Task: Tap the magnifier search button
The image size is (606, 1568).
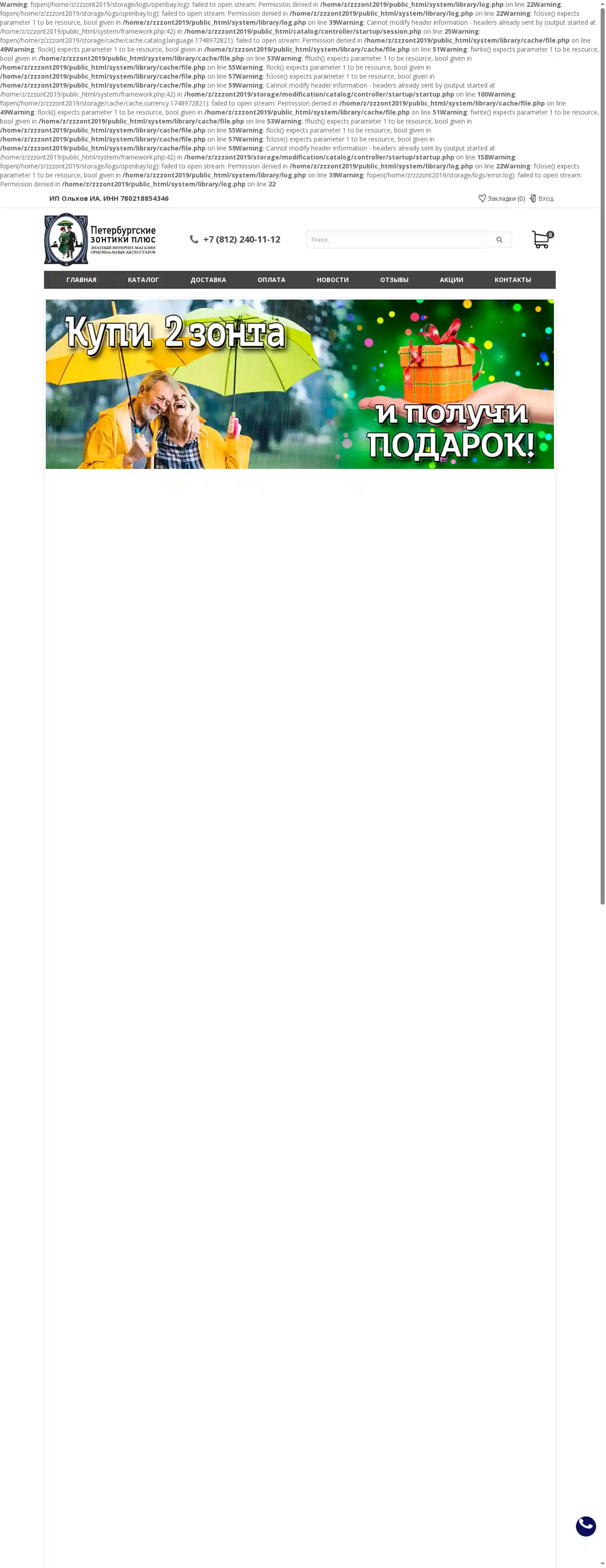Action: point(499,239)
